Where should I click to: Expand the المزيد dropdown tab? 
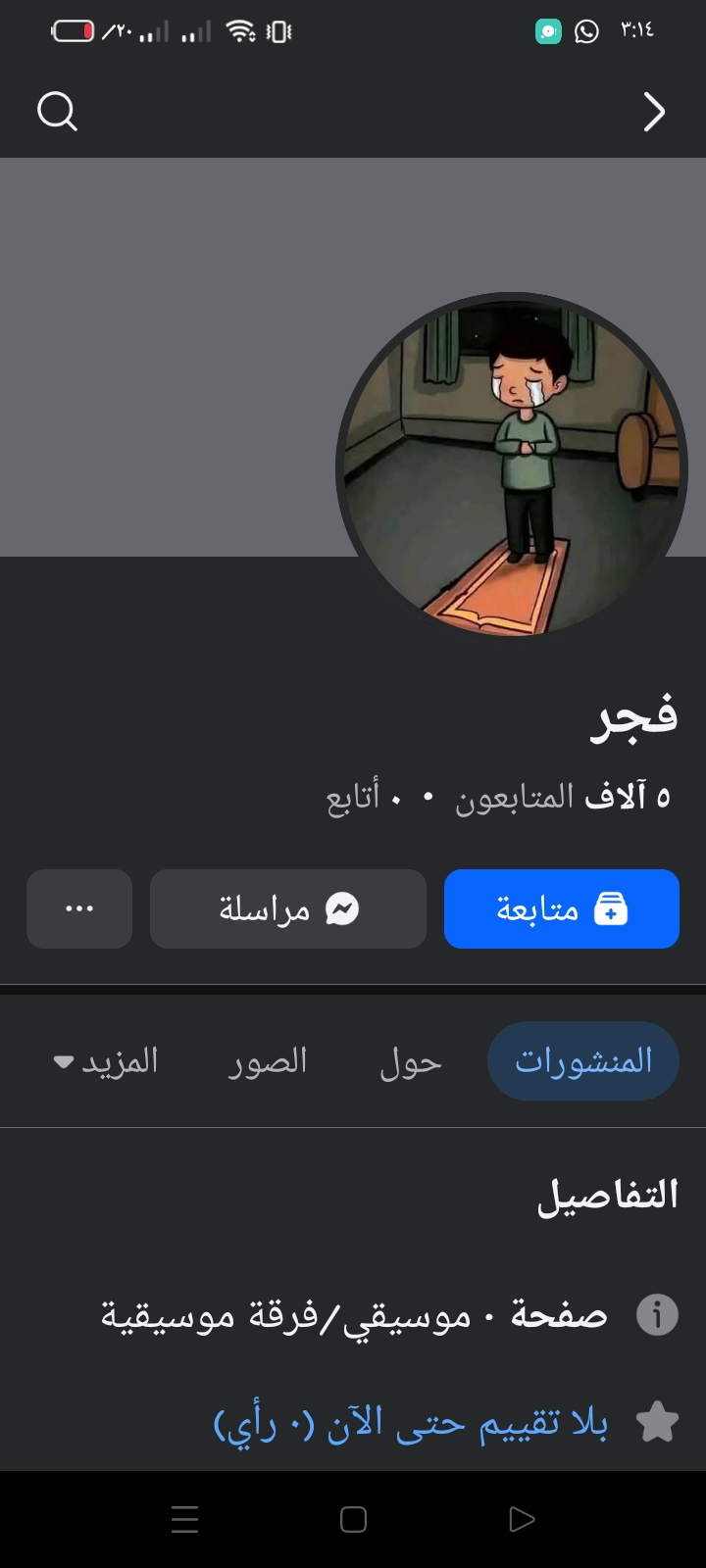106,1061
